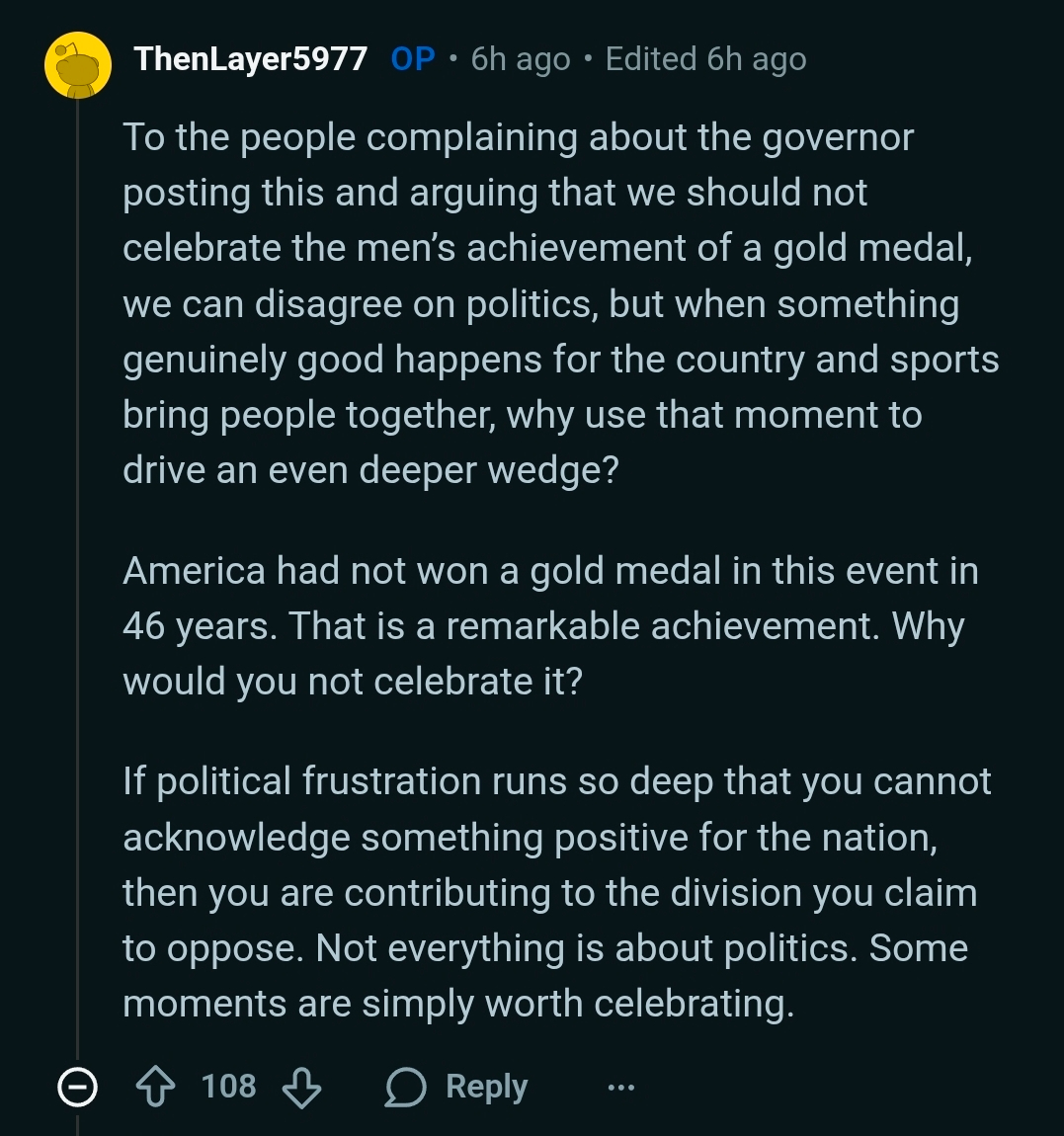Tap the ThenLayer5977 username
1064x1136 pixels.
(x=251, y=59)
